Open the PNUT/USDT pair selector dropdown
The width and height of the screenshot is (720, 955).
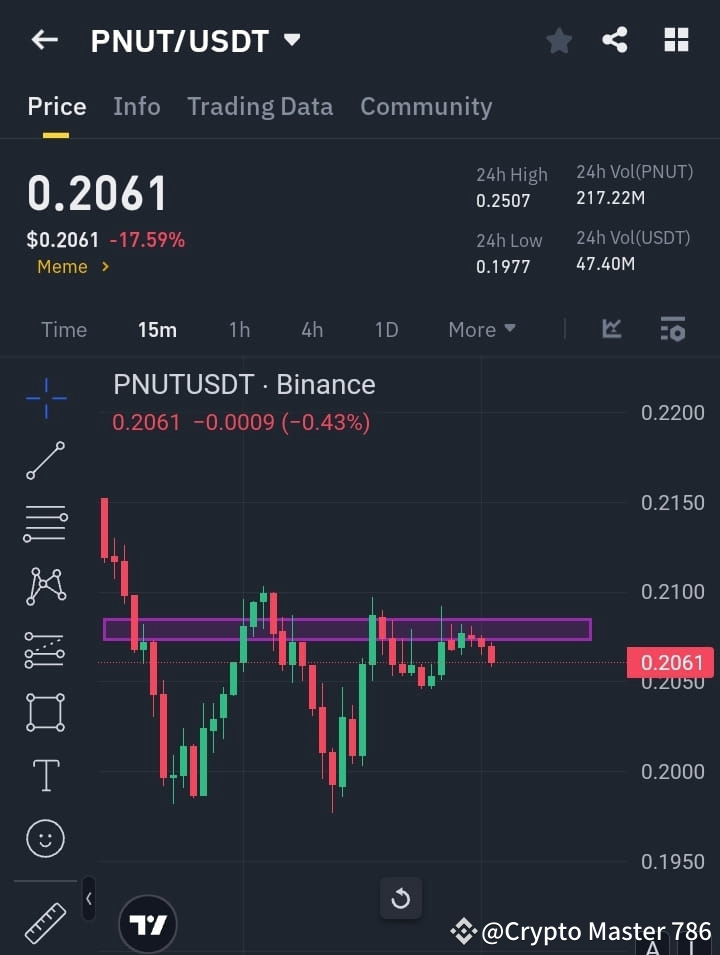291,40
